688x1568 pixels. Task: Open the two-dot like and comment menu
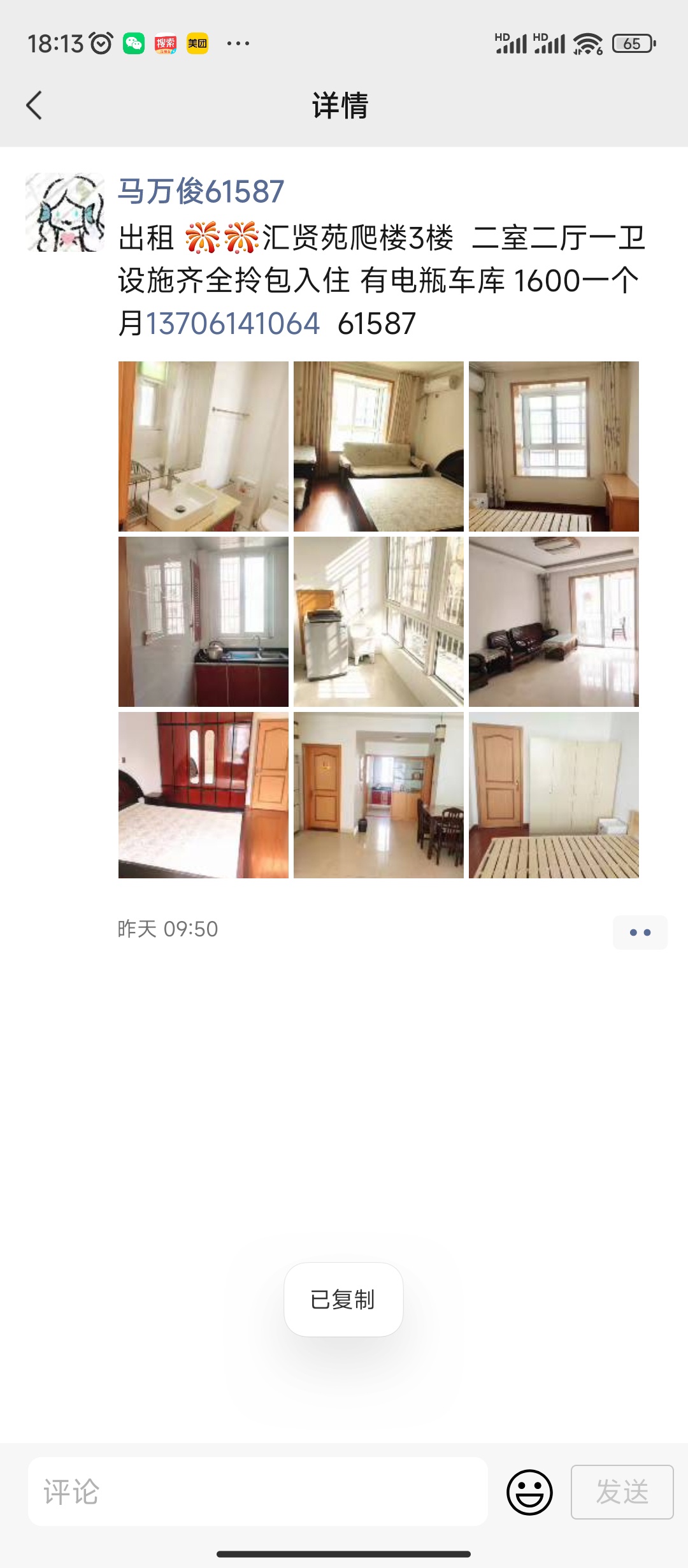[640, 933]
